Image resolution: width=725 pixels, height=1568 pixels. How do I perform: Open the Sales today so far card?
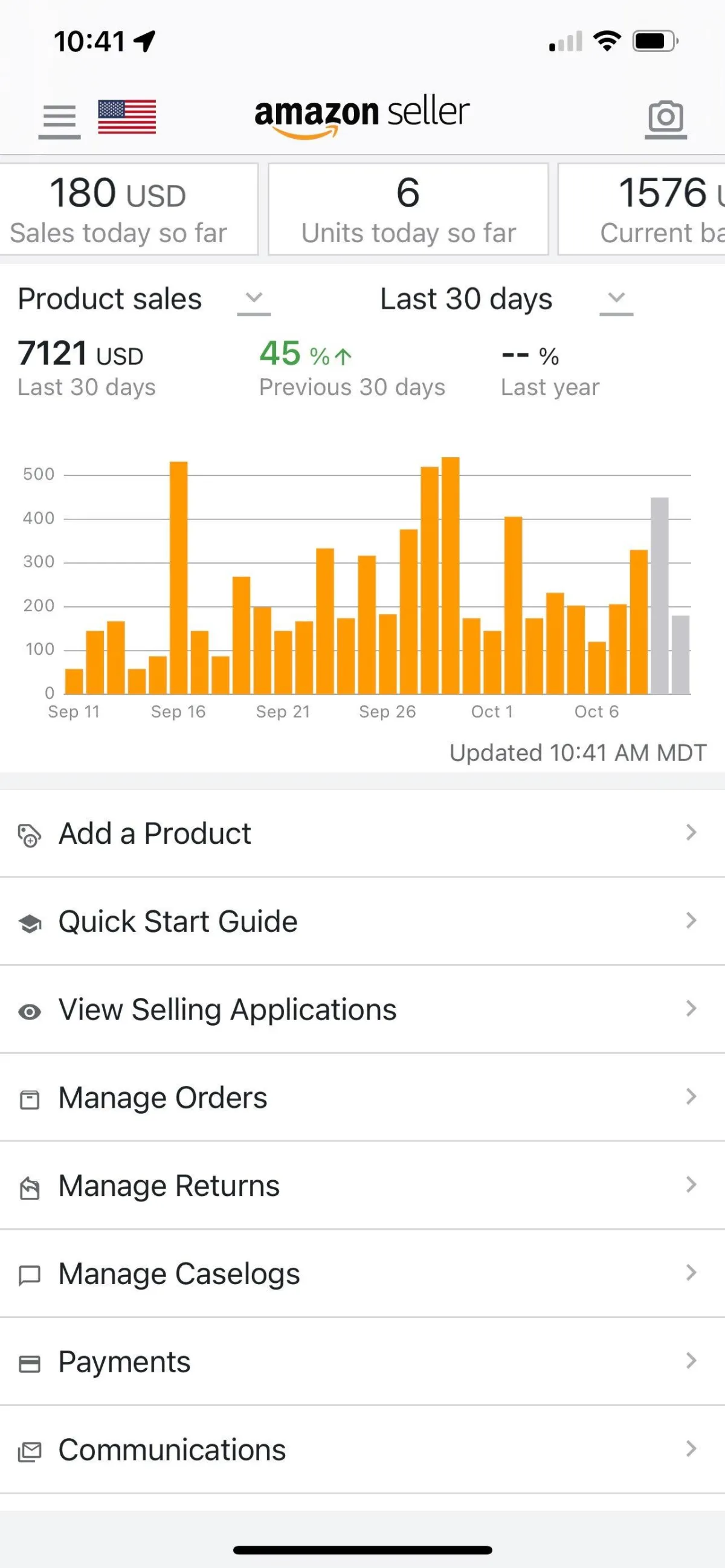pyautogui.click(x=129, y=209)
